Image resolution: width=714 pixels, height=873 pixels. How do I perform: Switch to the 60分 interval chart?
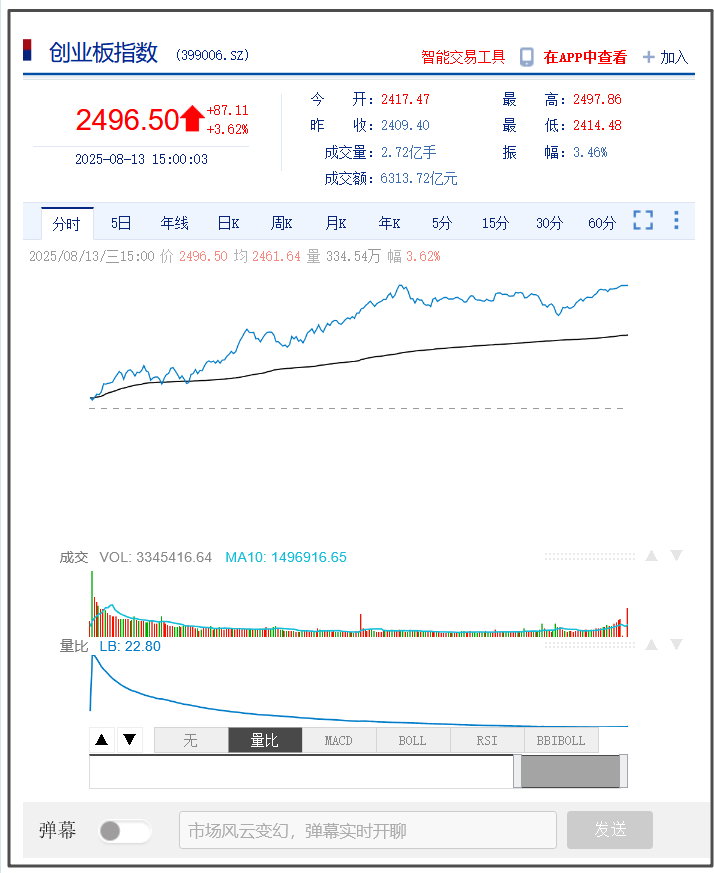point(602,223)
